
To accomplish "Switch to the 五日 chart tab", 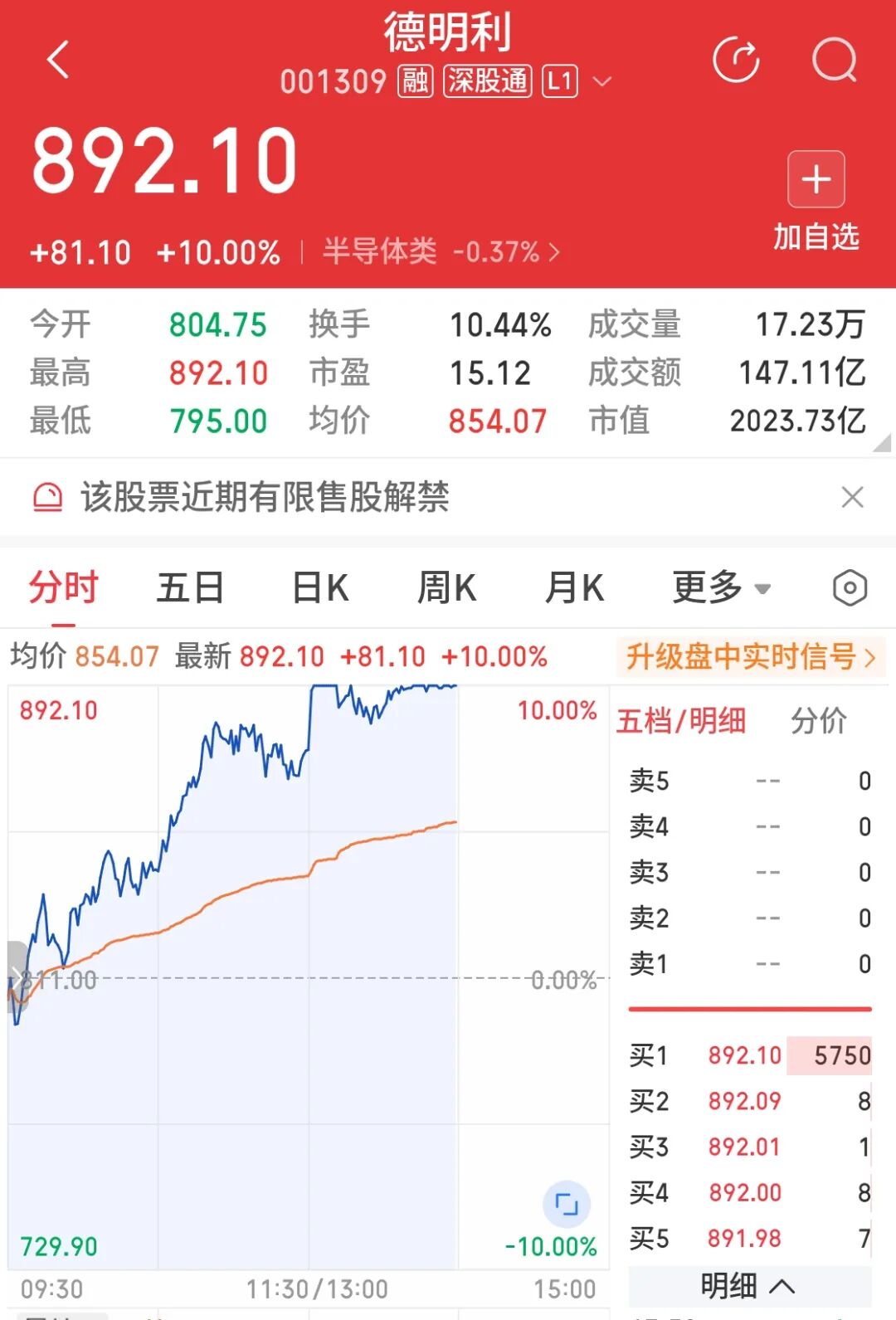I will [x=190, y=588].
